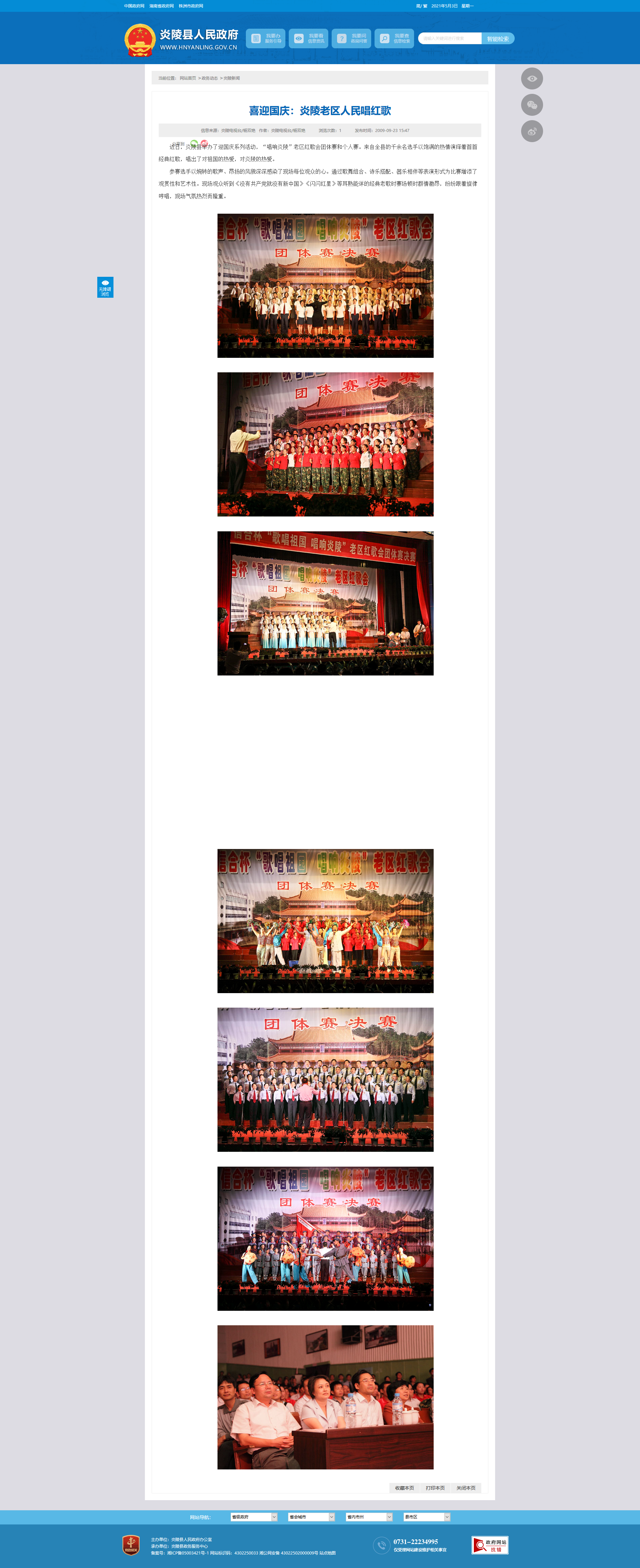Tap the WeChat icon in sidebar
The height and width of the screenshot is (1568, 640).
click(x=532, y=105)
